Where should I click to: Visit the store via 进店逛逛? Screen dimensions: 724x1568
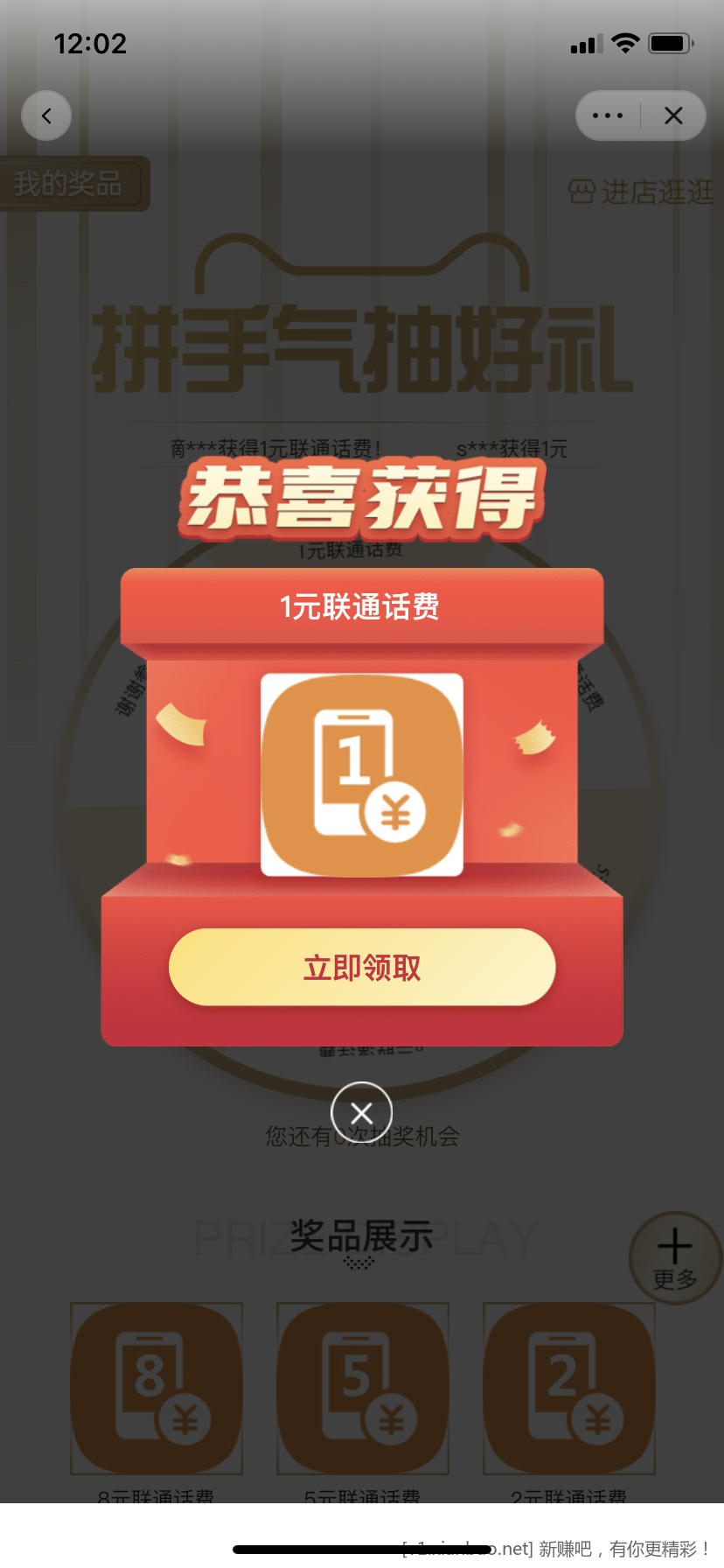(643, 192)
